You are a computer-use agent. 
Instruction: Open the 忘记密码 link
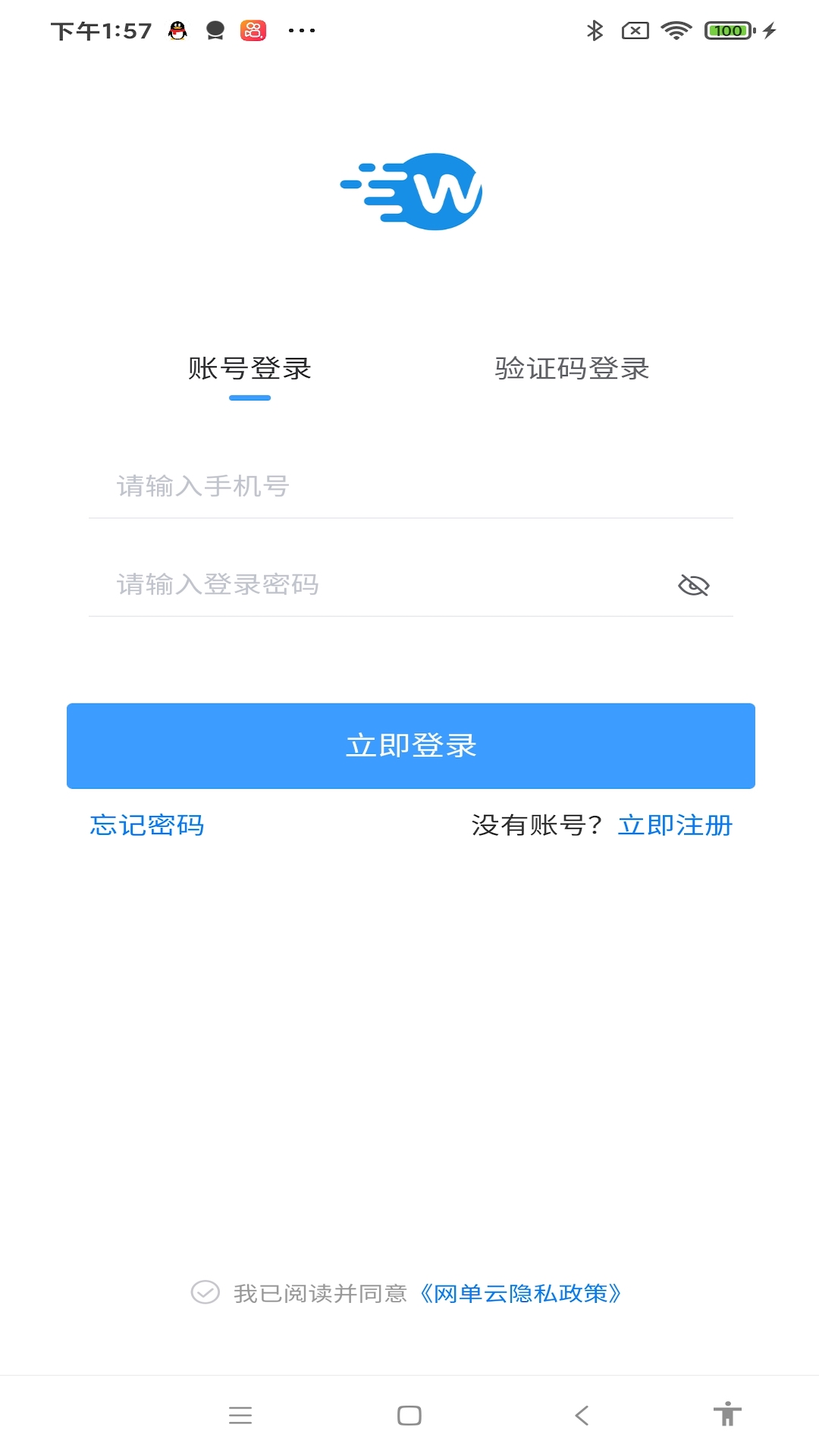147,825
